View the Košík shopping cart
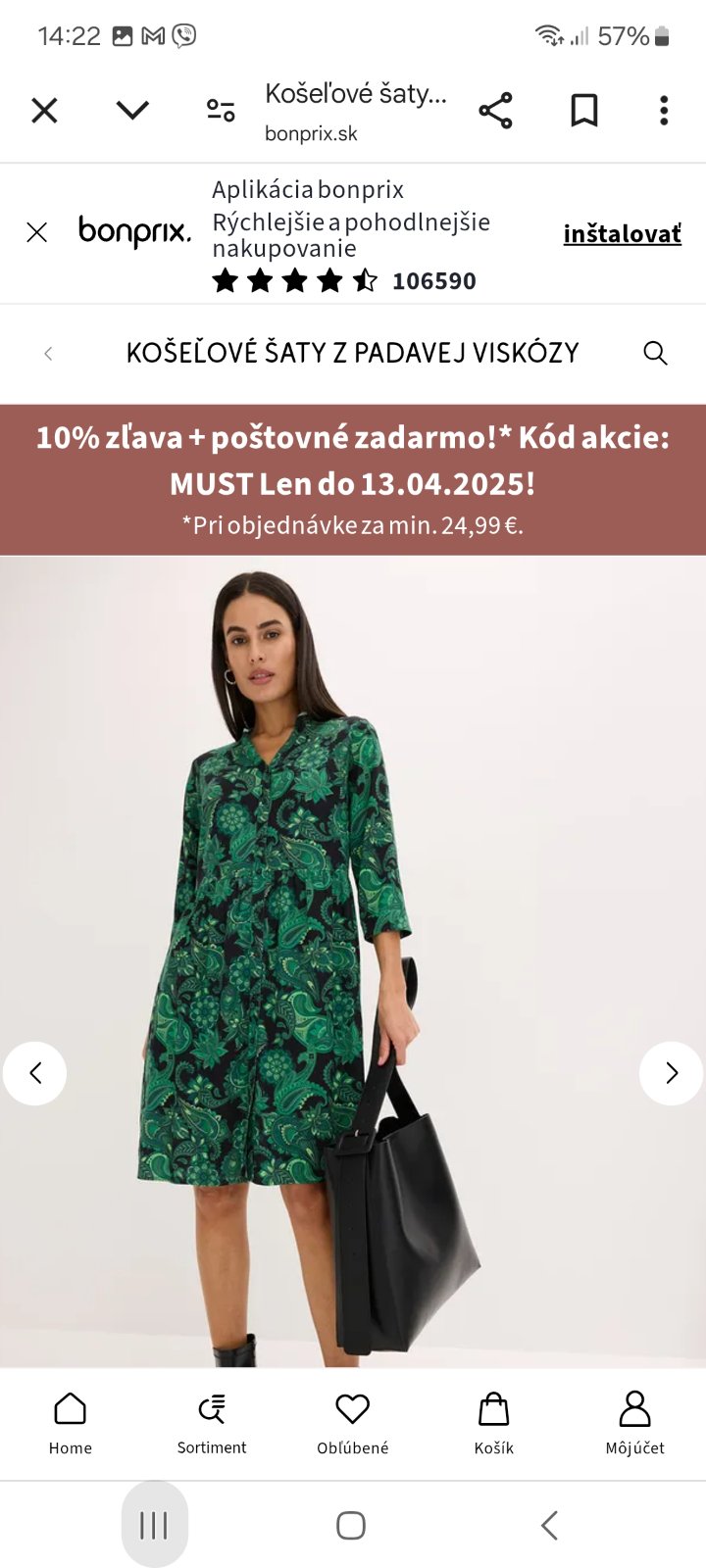Viewport: 706px width, 1568px height. coord(493,1423)
